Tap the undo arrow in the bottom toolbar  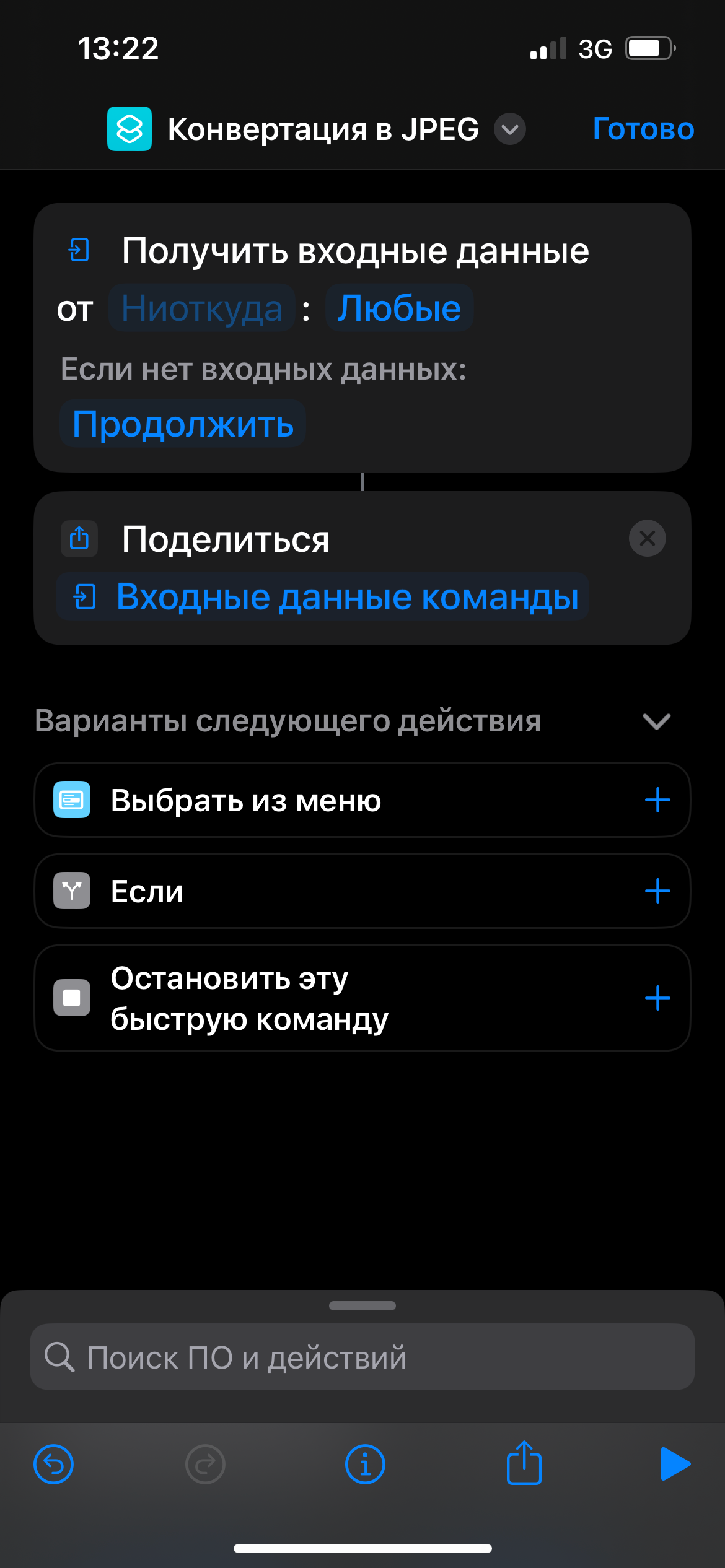tap(54, 1464)
